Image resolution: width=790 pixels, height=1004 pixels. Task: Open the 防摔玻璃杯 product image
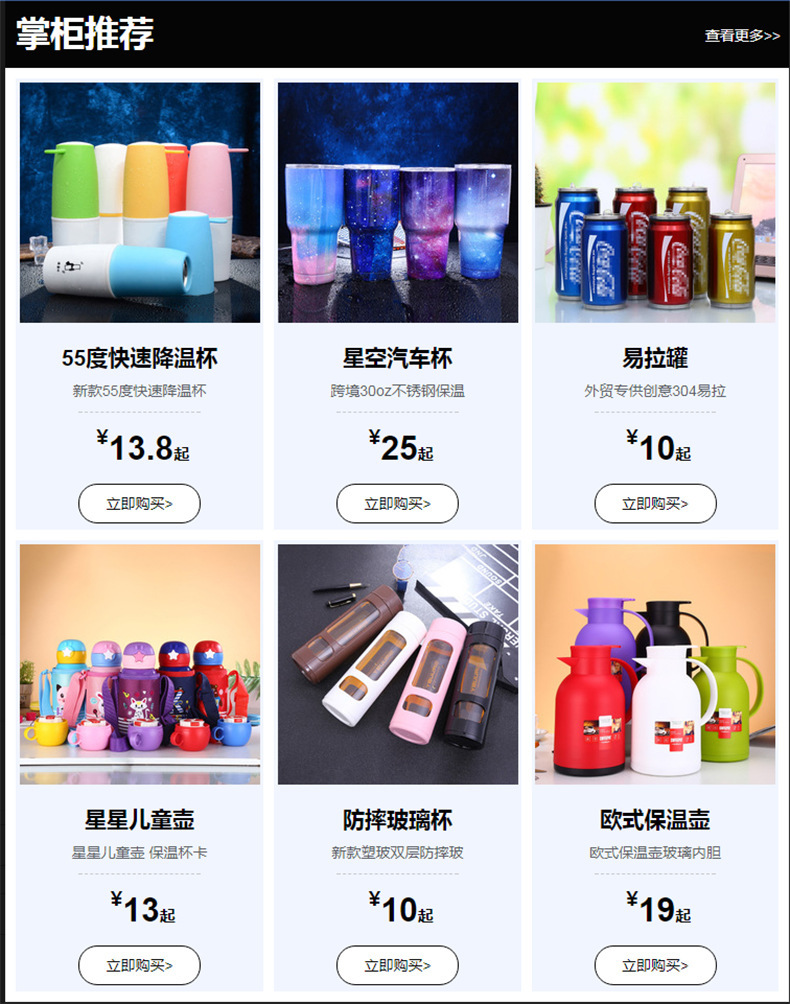click(x=398, y=664)
